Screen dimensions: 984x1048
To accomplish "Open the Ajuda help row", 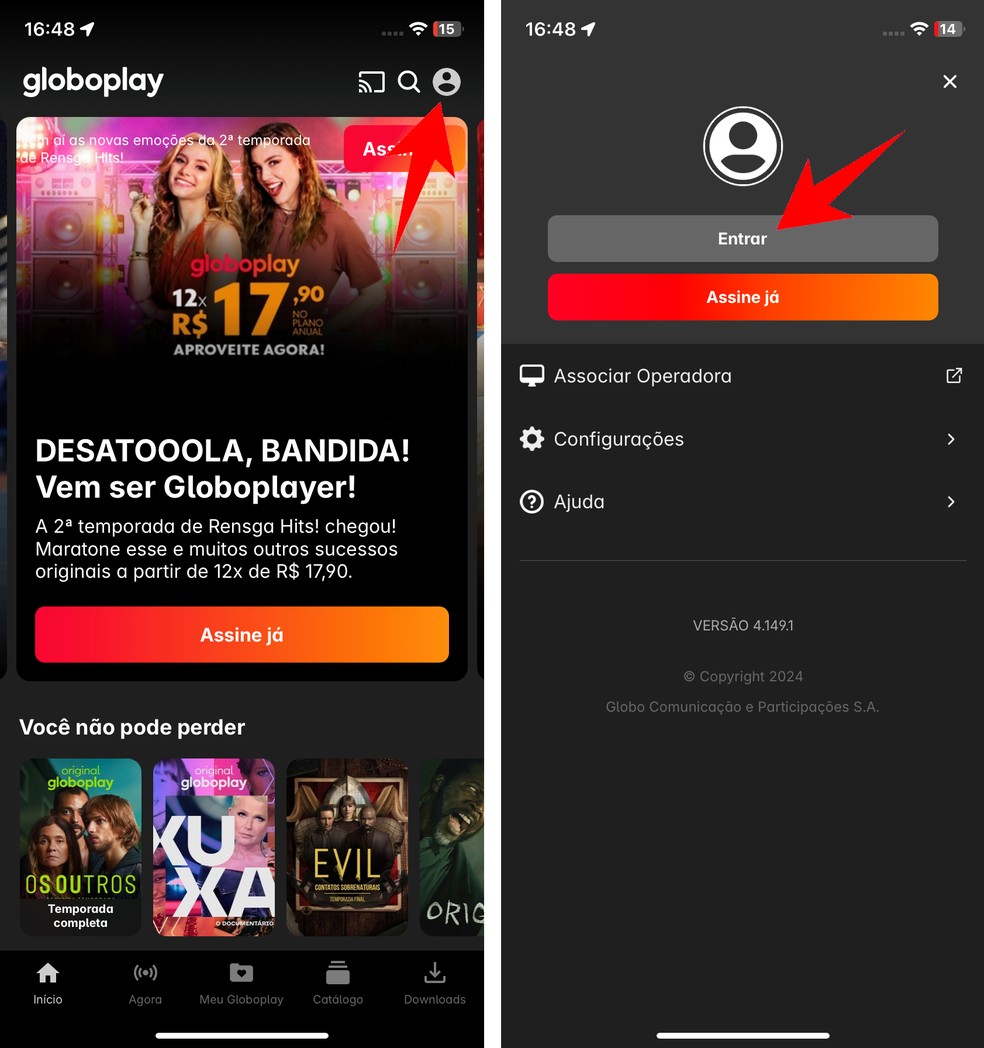I will tap(740, 502).
